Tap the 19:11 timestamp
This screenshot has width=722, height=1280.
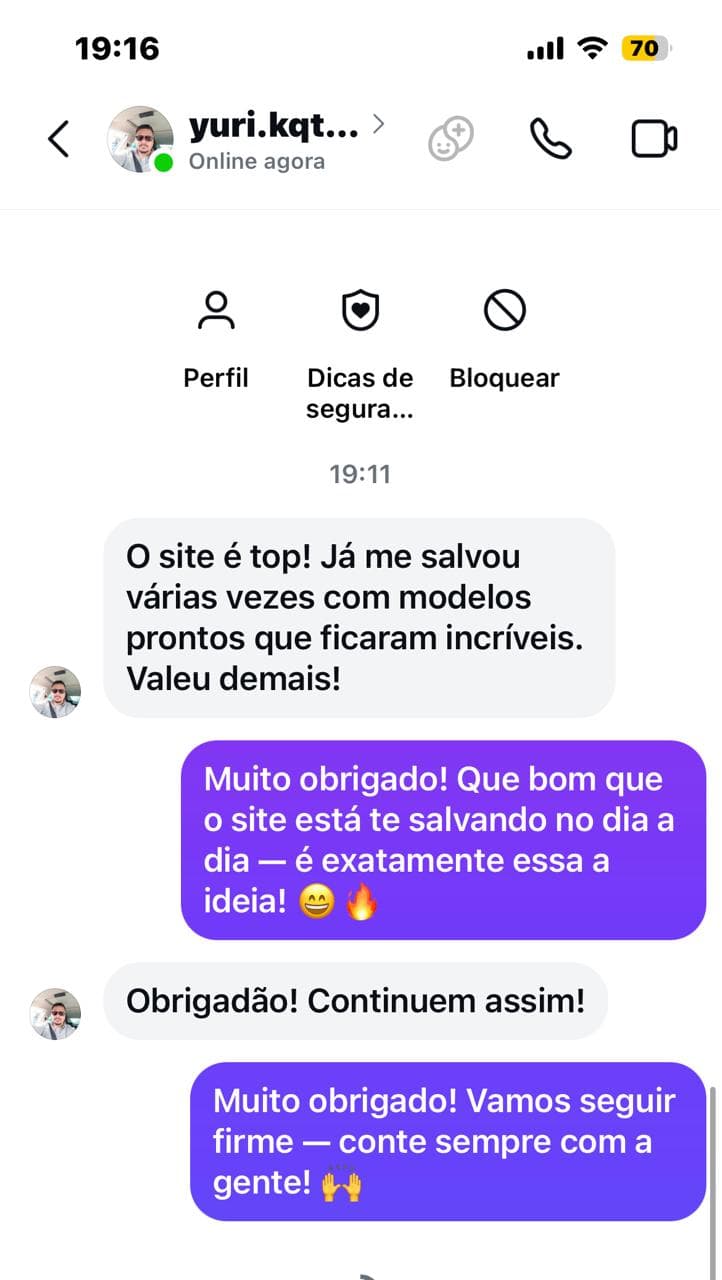[360, 474]
